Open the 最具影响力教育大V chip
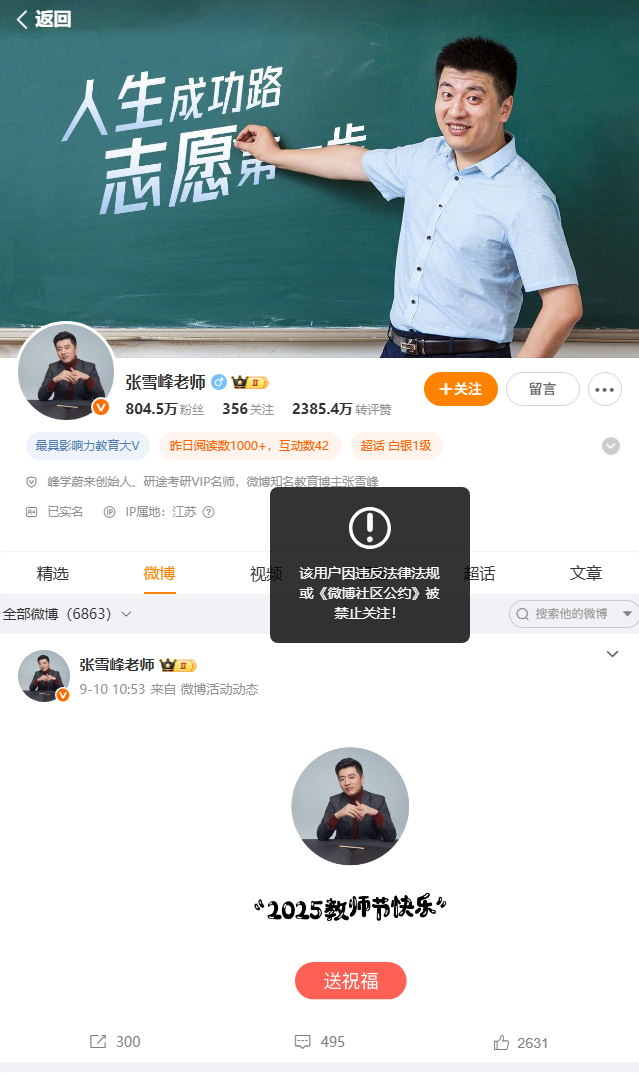The width and height of the screenshot is (639, 1076). [87, 446]
